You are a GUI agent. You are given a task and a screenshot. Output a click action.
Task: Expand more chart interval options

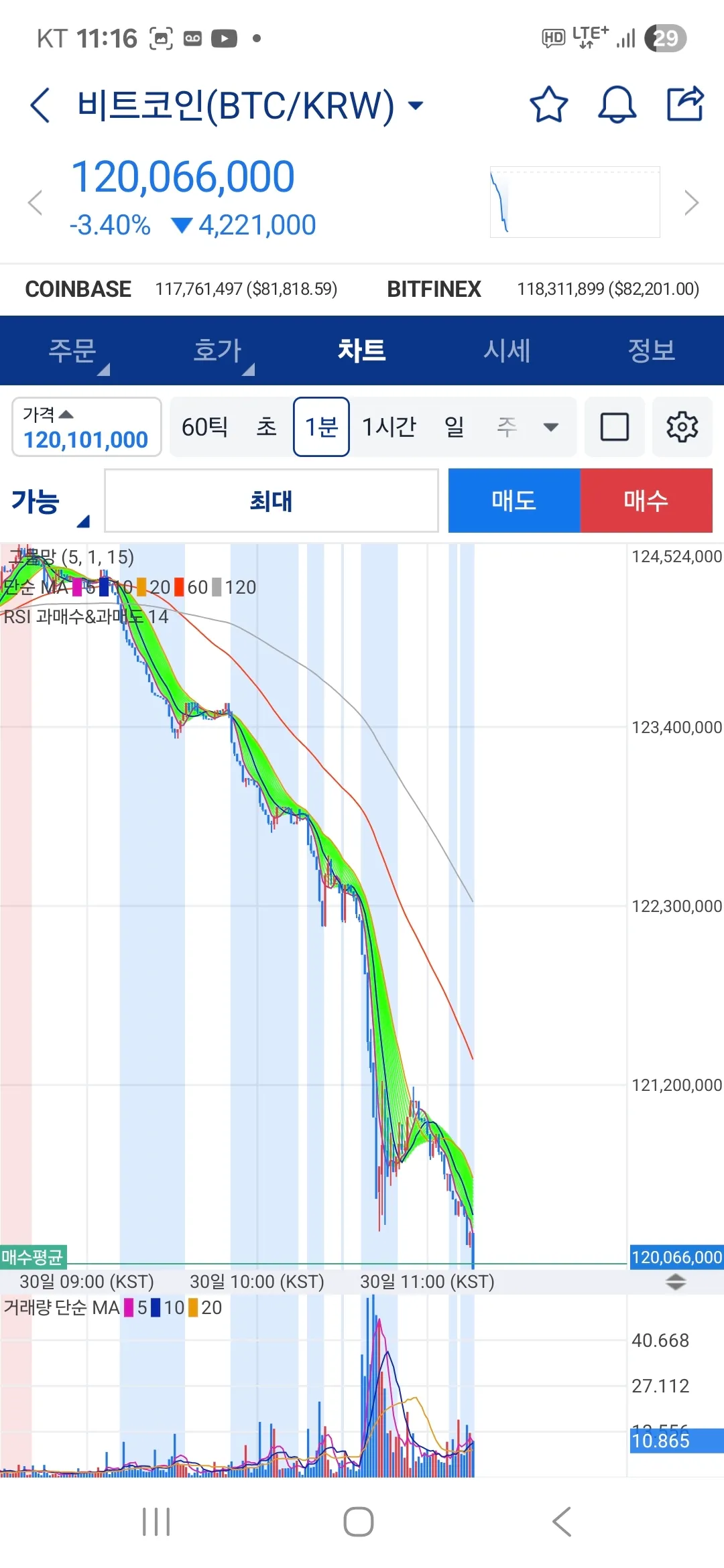tap(551, 427)
